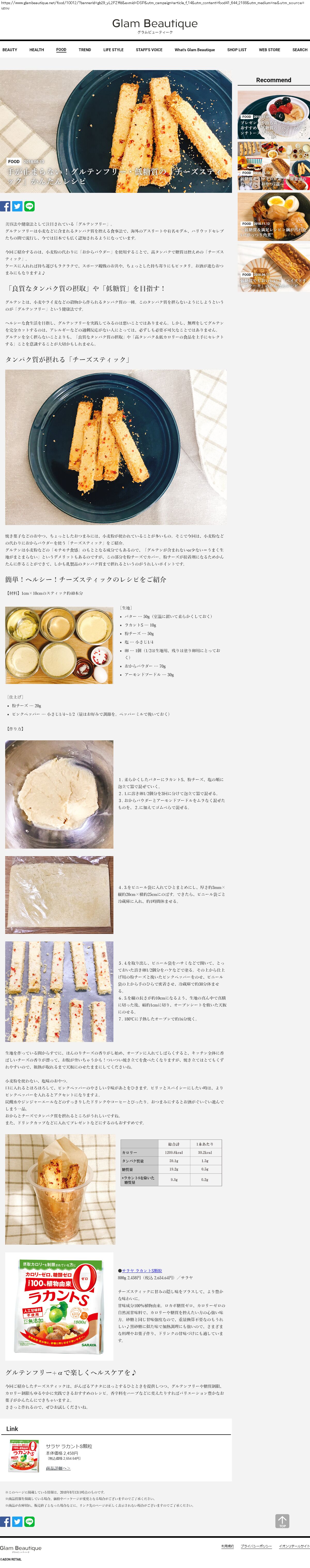Image resolution: width=310 pixels, height=1568 pixels.
Task: Open the LIFE STYLE section
Action: (113, 50)
